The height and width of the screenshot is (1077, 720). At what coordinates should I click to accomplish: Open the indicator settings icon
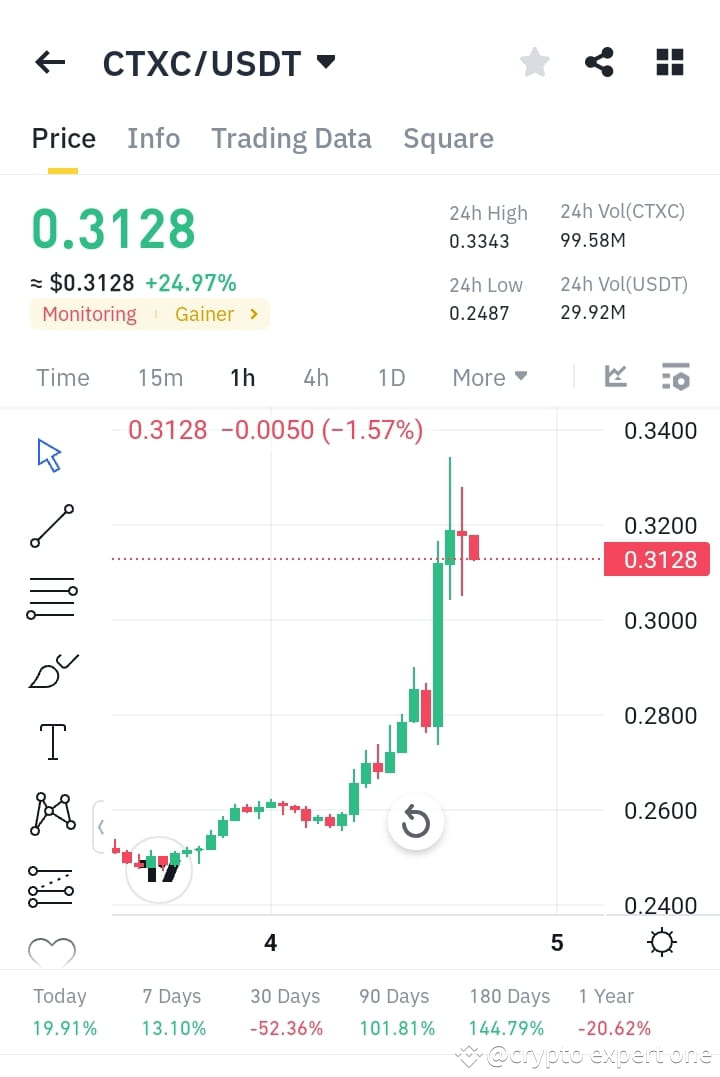click(676, 377)
